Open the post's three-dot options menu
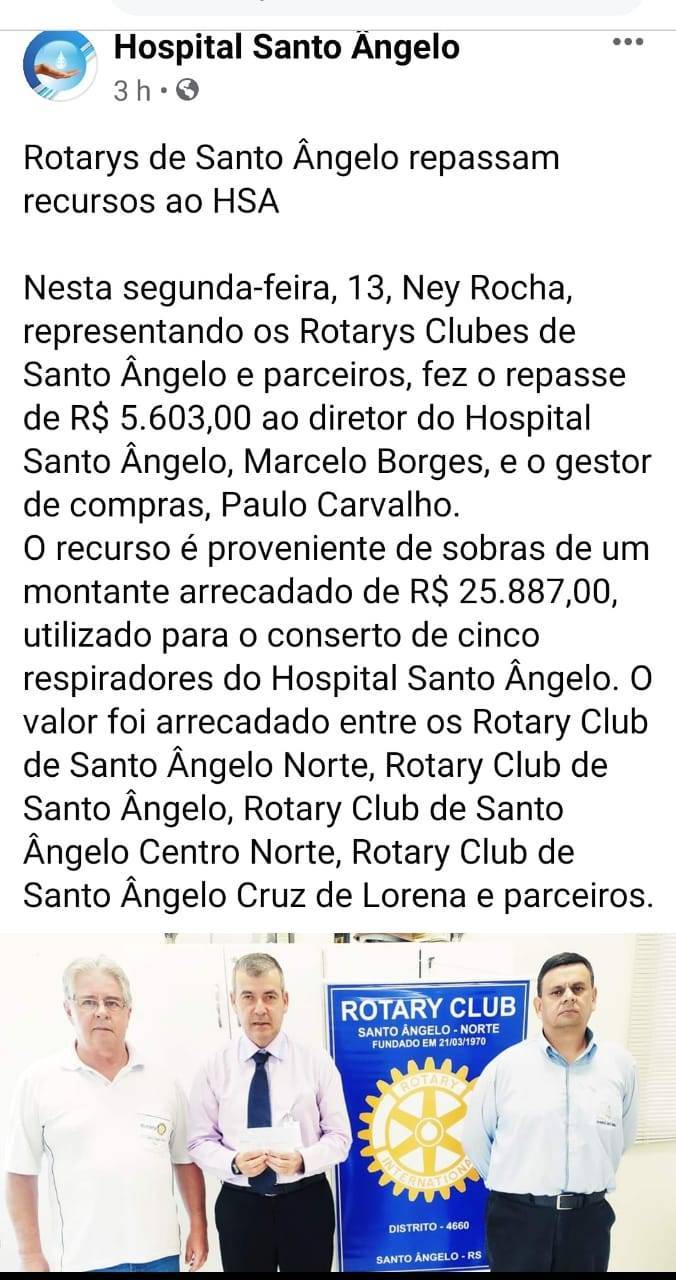This screenshot has width=676, height=1280. click(627, 42)
